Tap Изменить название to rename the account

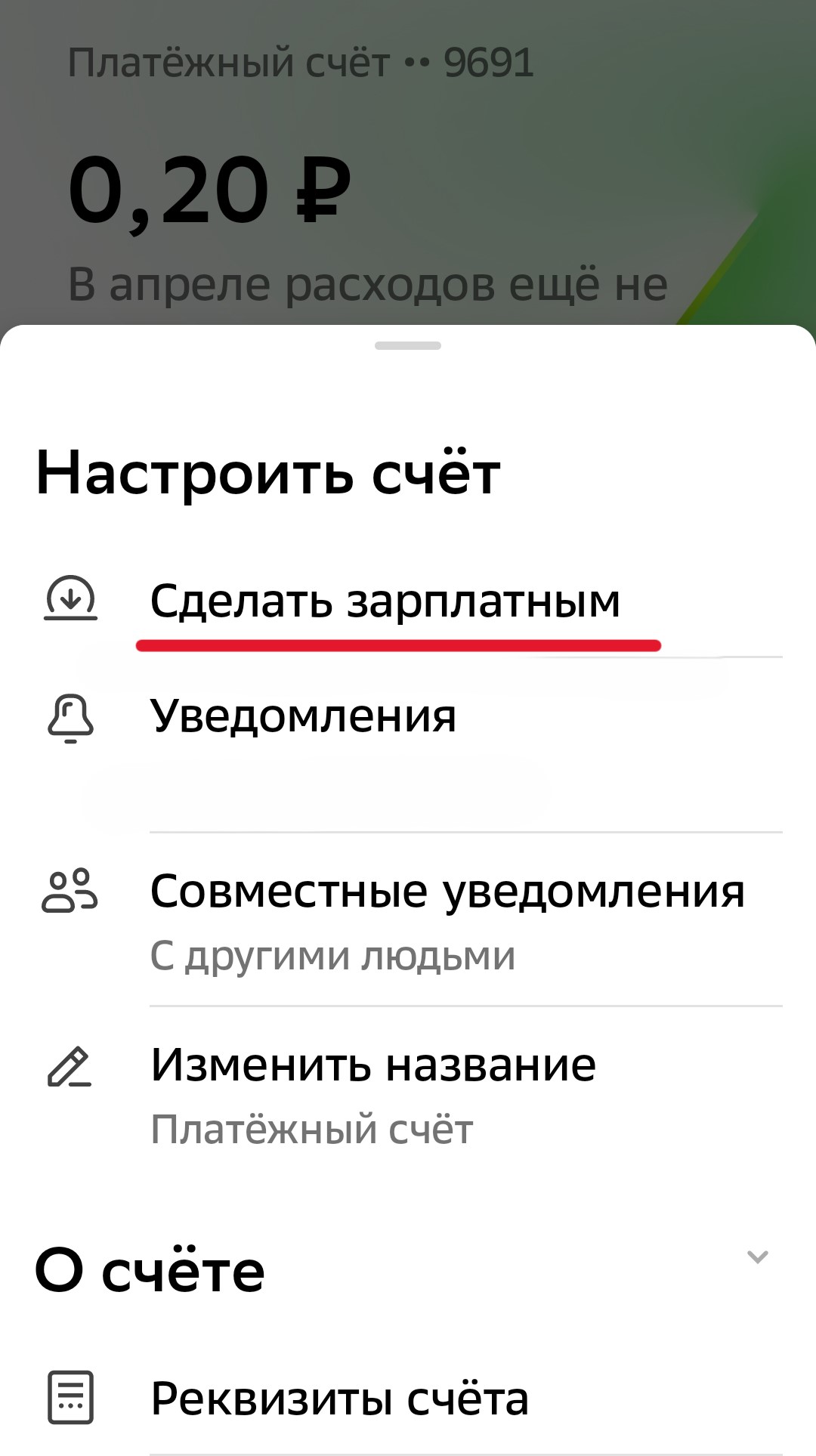point(408,1094)
